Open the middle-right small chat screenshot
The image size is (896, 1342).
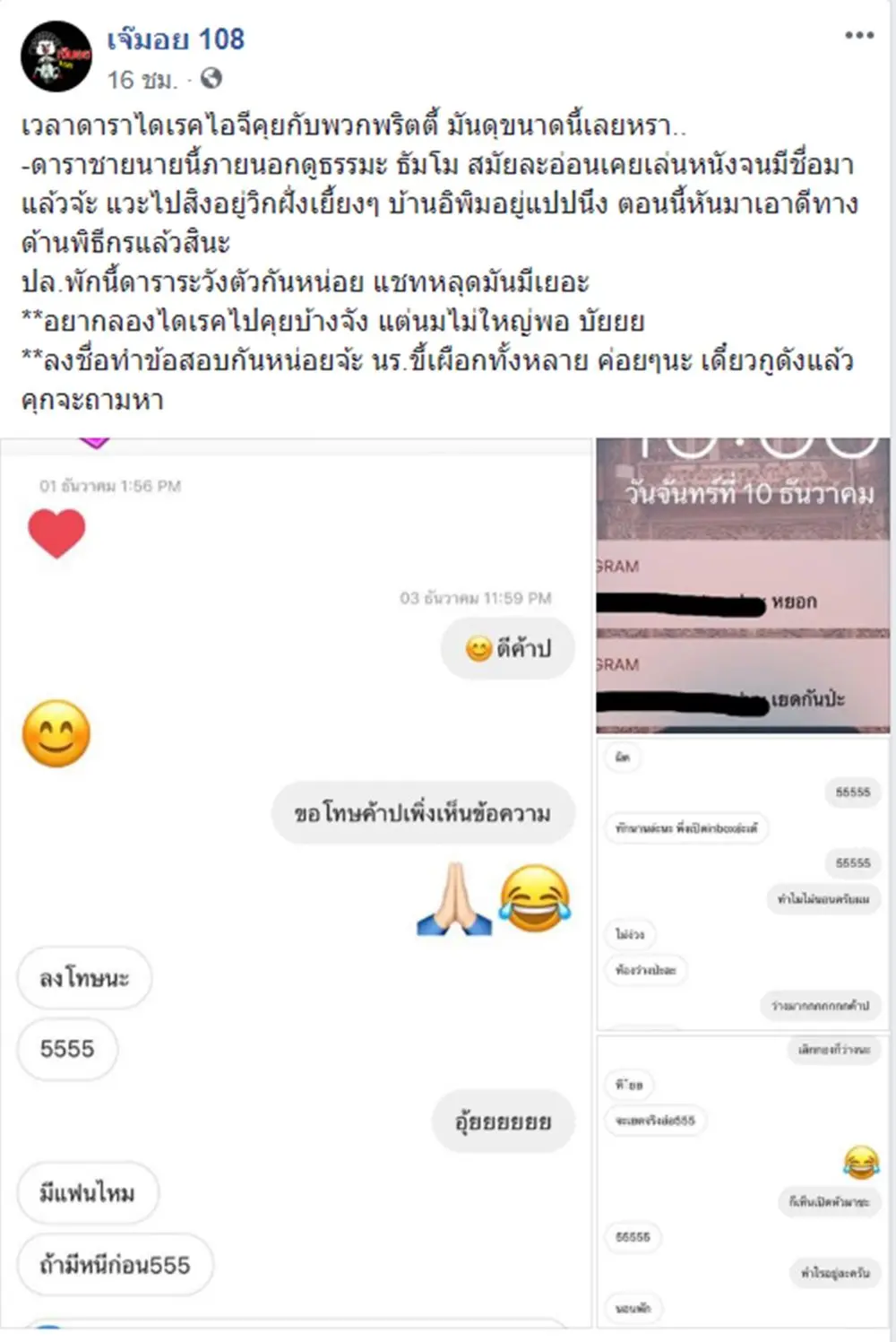point(743,883)
